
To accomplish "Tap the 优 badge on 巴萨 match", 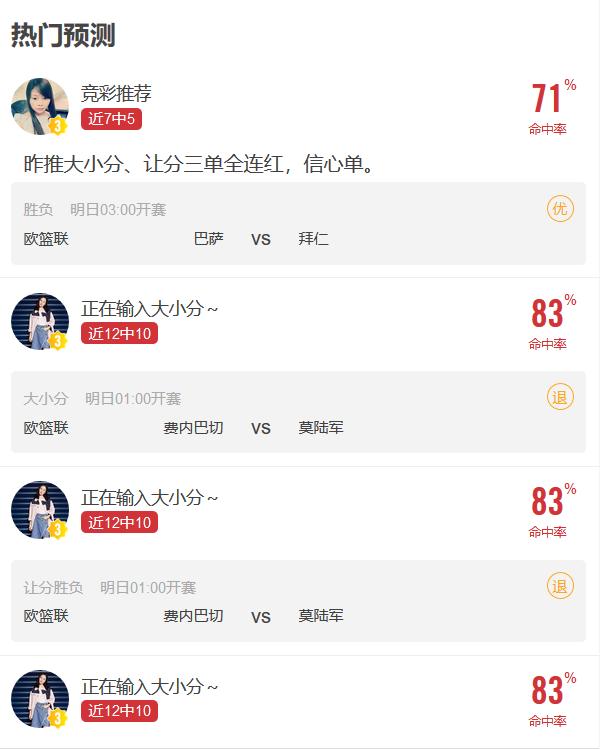I will [560, 208].
